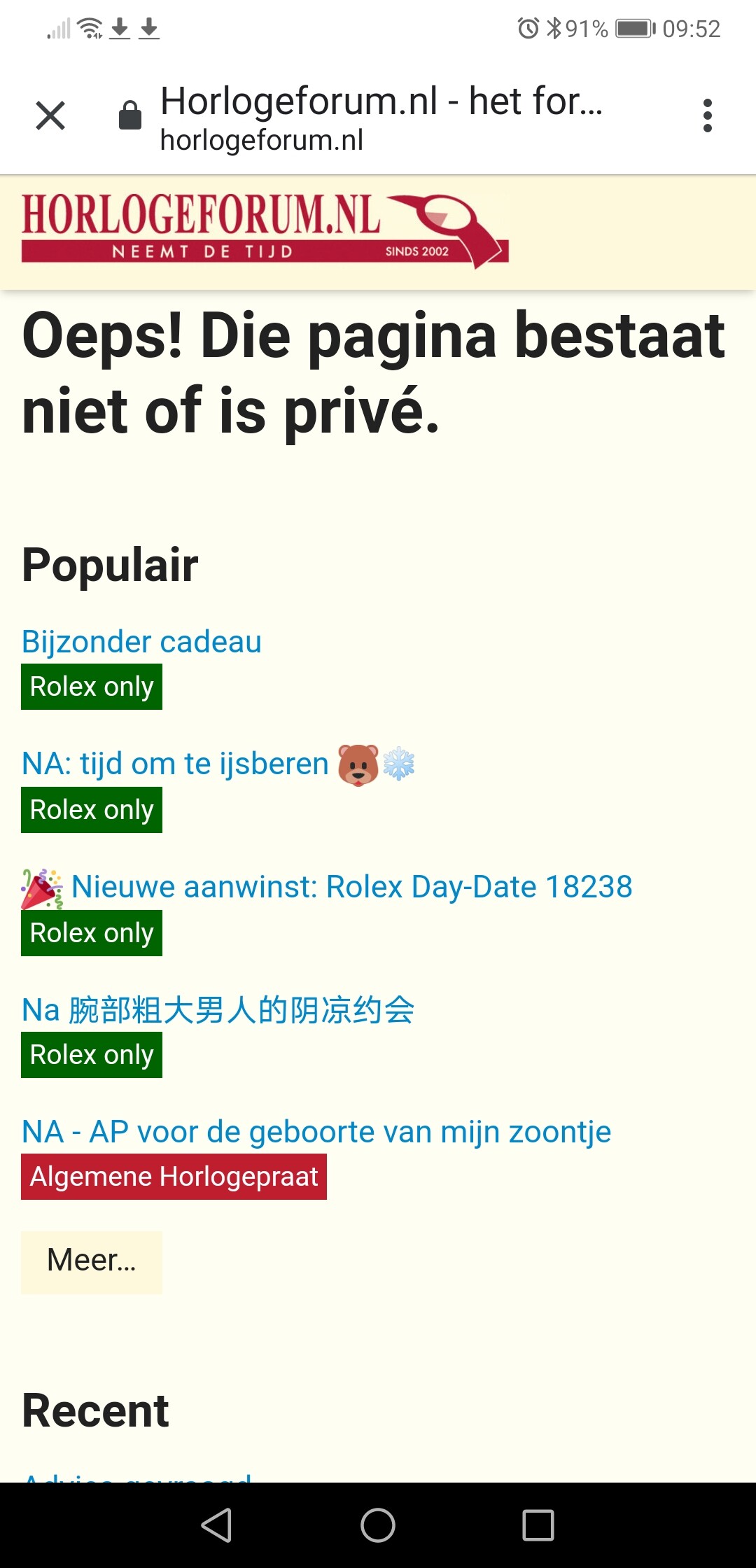Tap the Horlogeforum.nl logo banner
Screen dimensions: 756x1568
(x=265, y=231)
